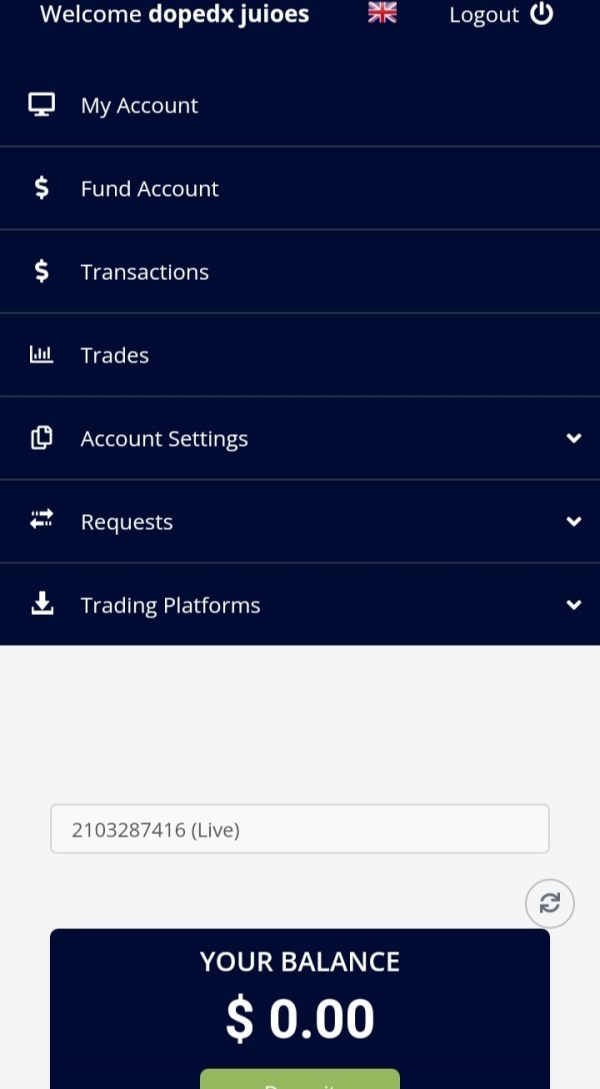Expand the Requests submenu
The width and height of the screenshot is (600, 1089).
point(300,522)
